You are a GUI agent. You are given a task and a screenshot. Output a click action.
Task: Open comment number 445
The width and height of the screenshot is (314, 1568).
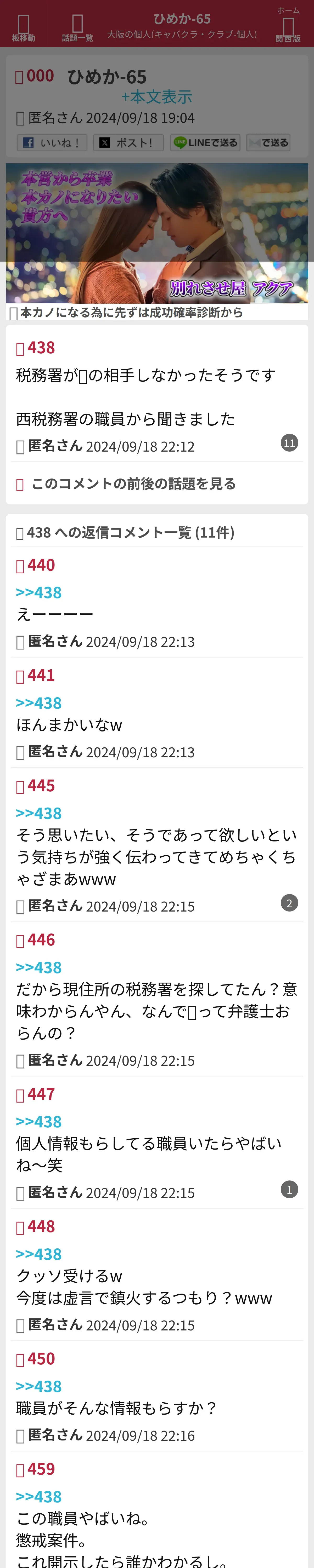tap(41, 786)
